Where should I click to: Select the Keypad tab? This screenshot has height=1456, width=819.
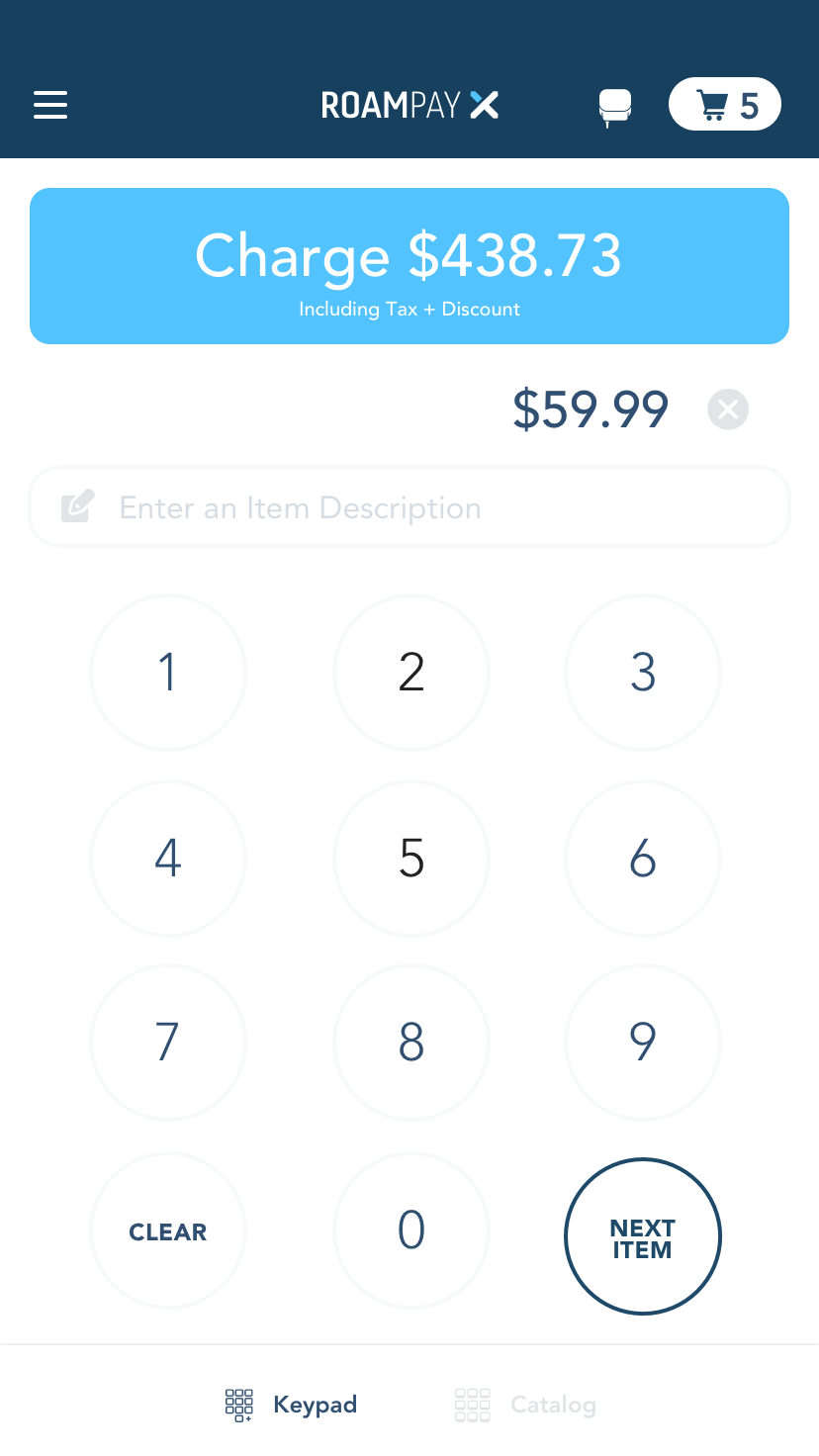click(291, 1405)
